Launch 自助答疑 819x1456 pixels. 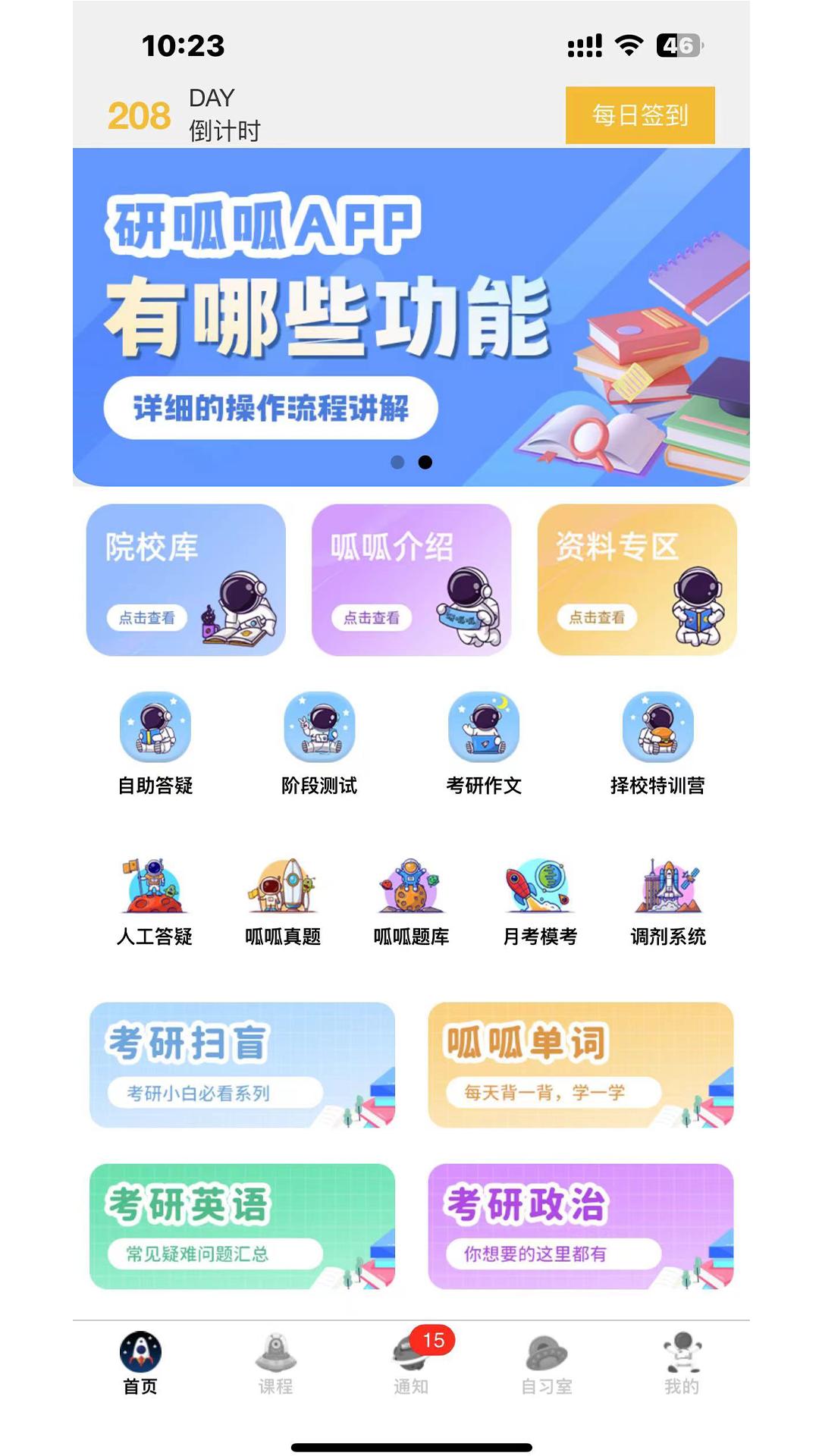coord(155,743)
